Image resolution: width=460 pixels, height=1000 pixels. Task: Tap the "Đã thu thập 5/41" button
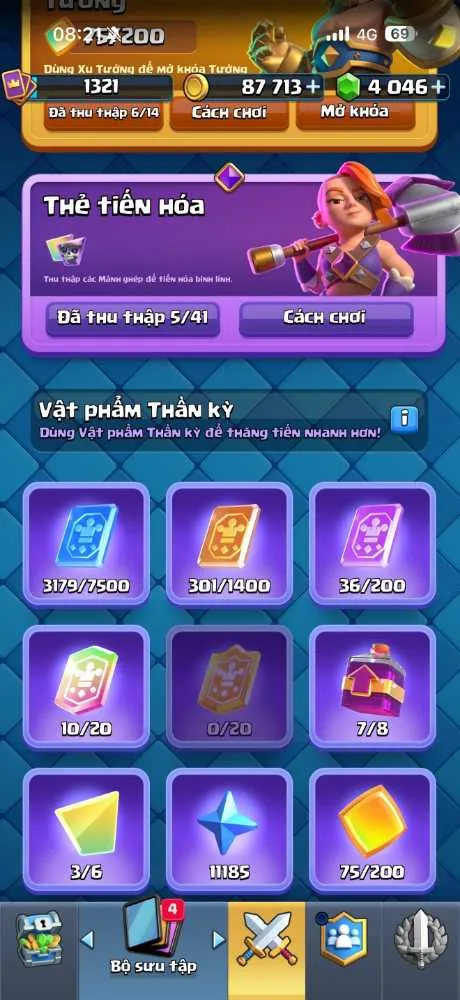click(x=133, y=317)
